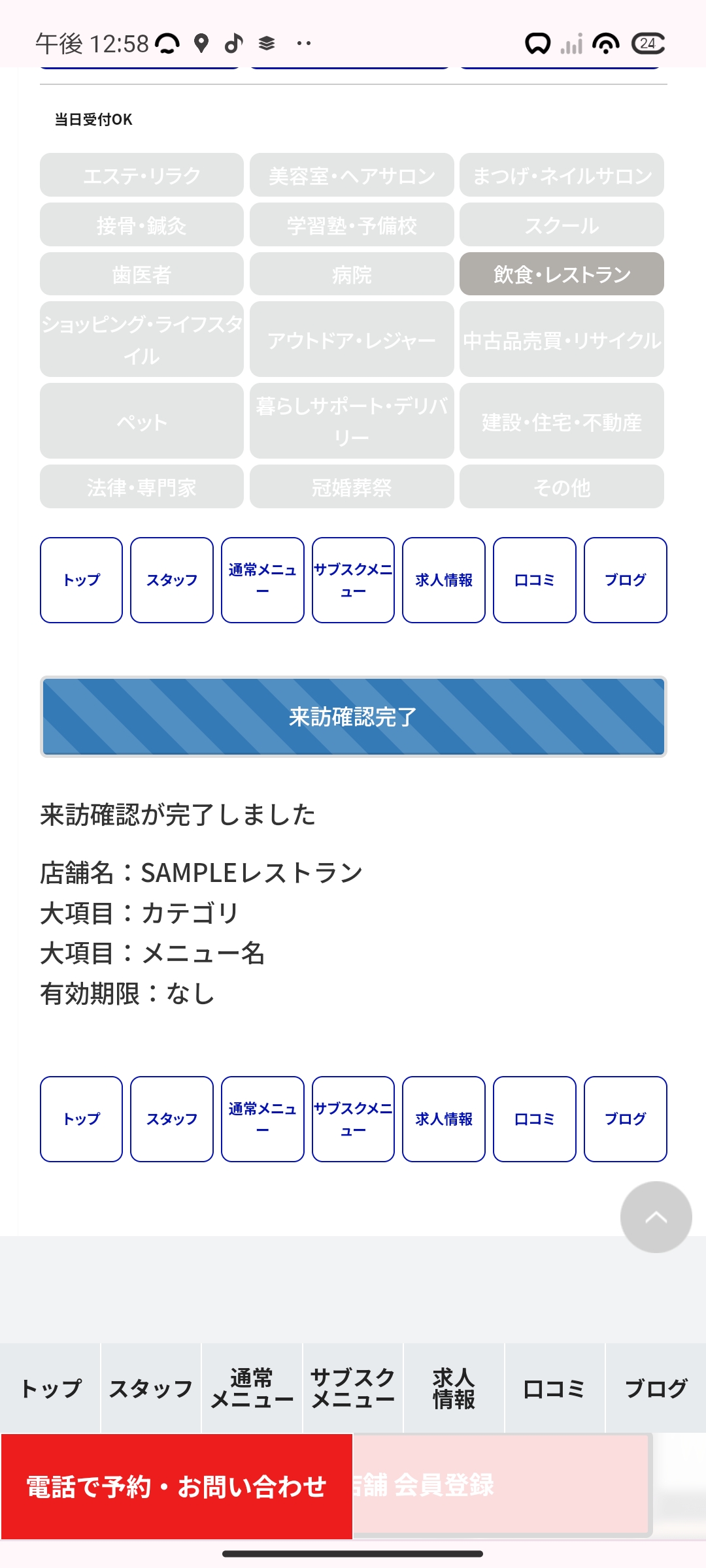Open the 建設・住宅・不動産 category
This screenshot has width=706, height=1568.
(562, 421)
